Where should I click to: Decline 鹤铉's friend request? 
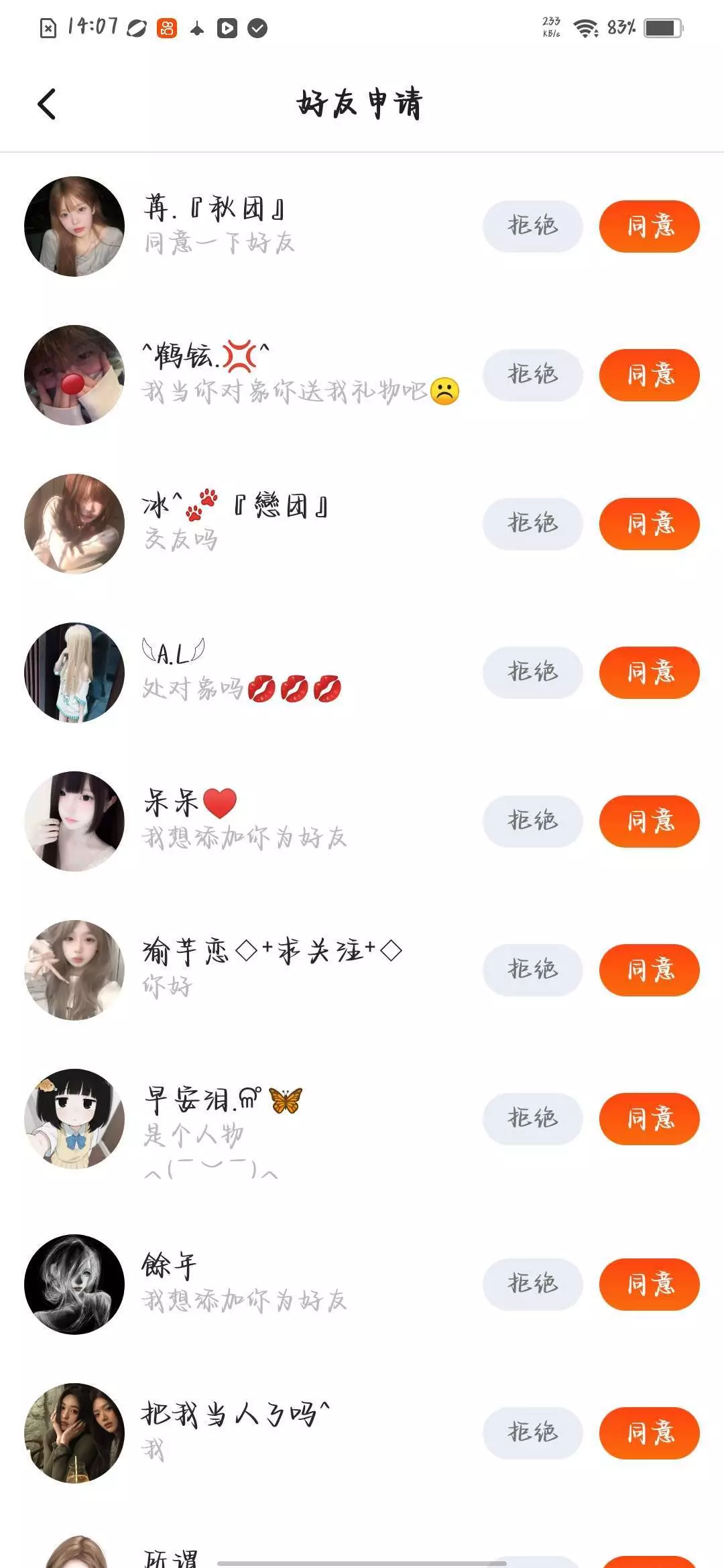(x=532, y=375)
